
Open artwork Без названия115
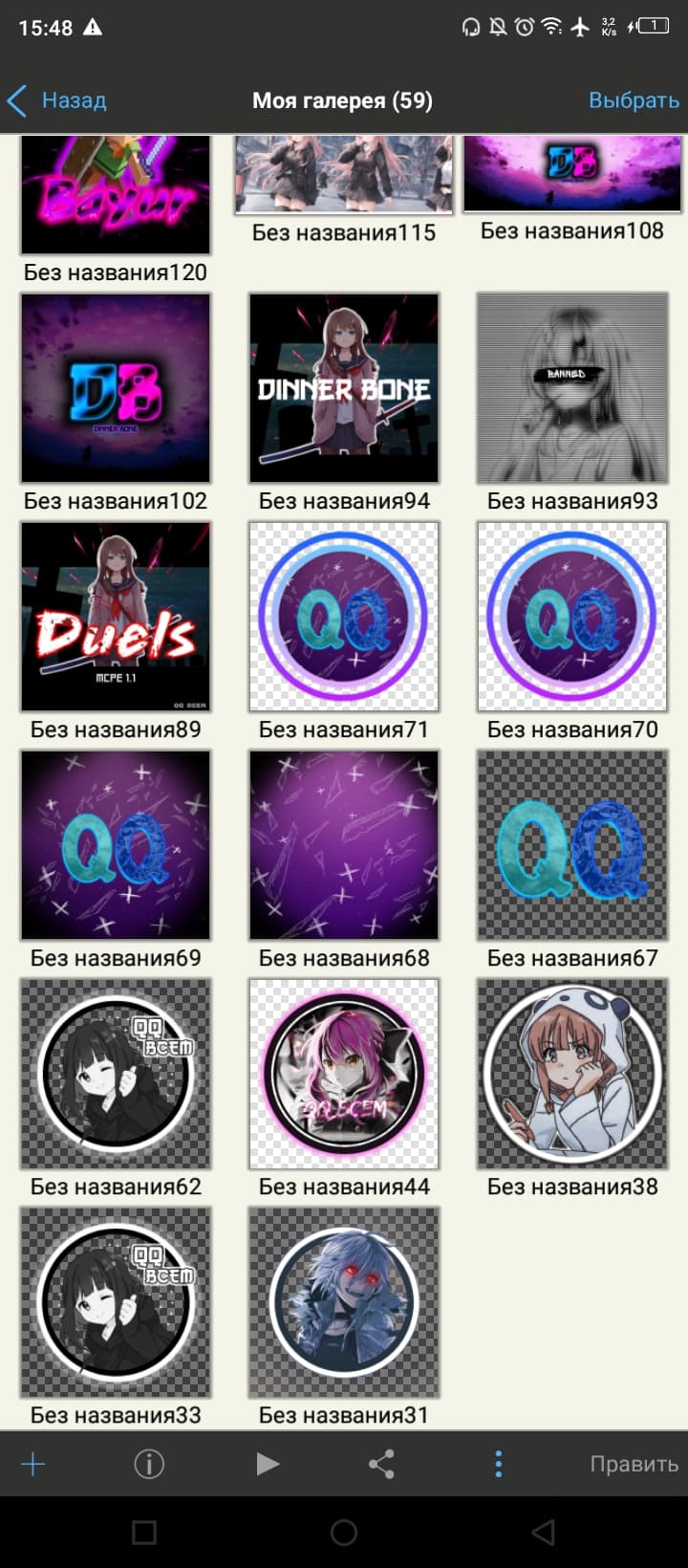(344, 177)
